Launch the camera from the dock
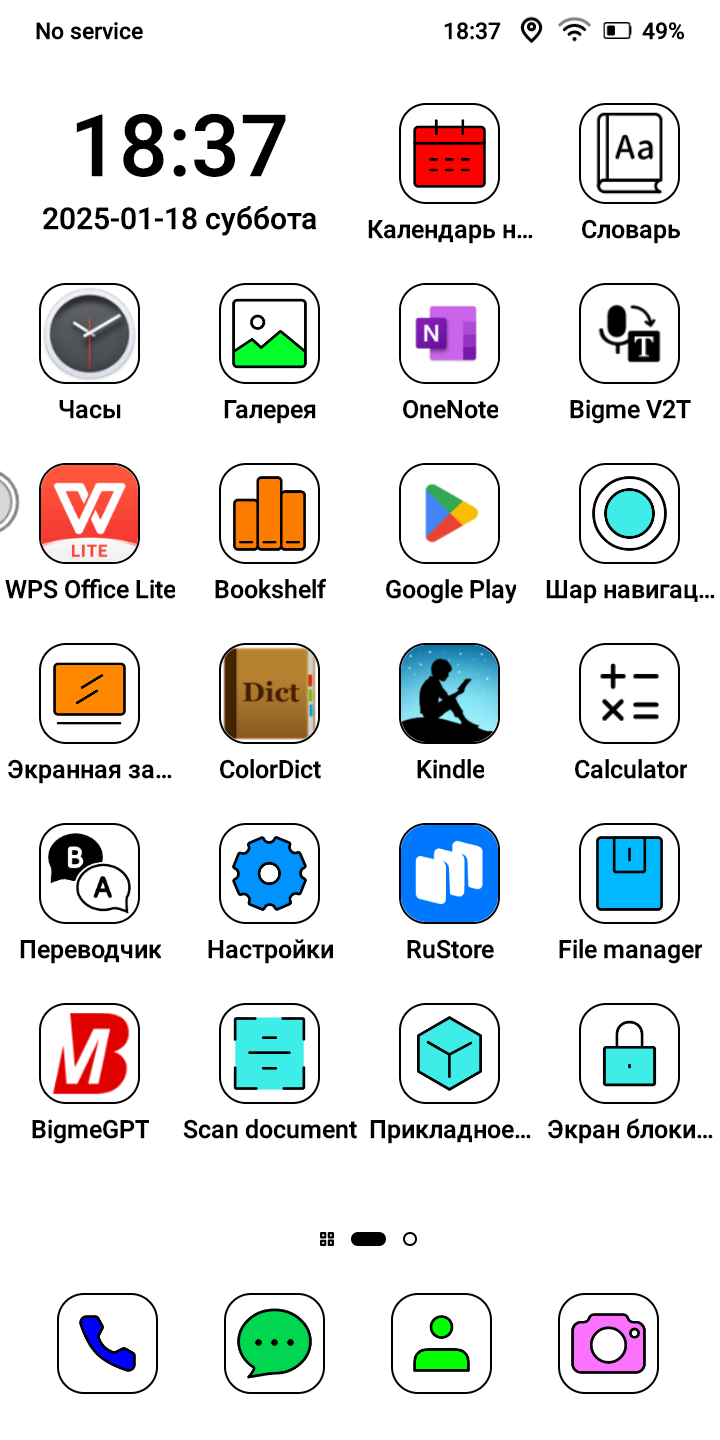The height and width of the screenshot is (1440, 720). point(608,1344)
